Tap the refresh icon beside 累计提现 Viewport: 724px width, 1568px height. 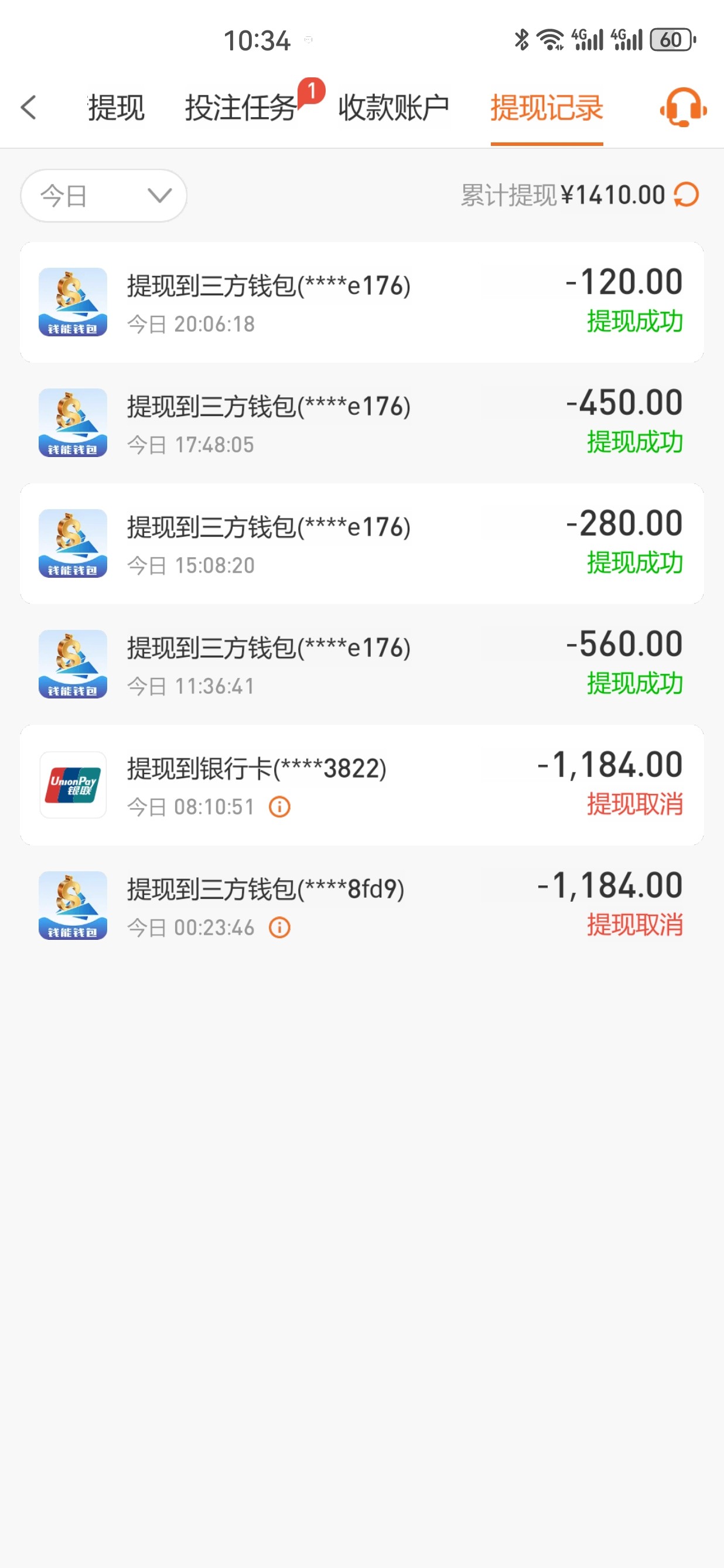click(x=684, y=195)
